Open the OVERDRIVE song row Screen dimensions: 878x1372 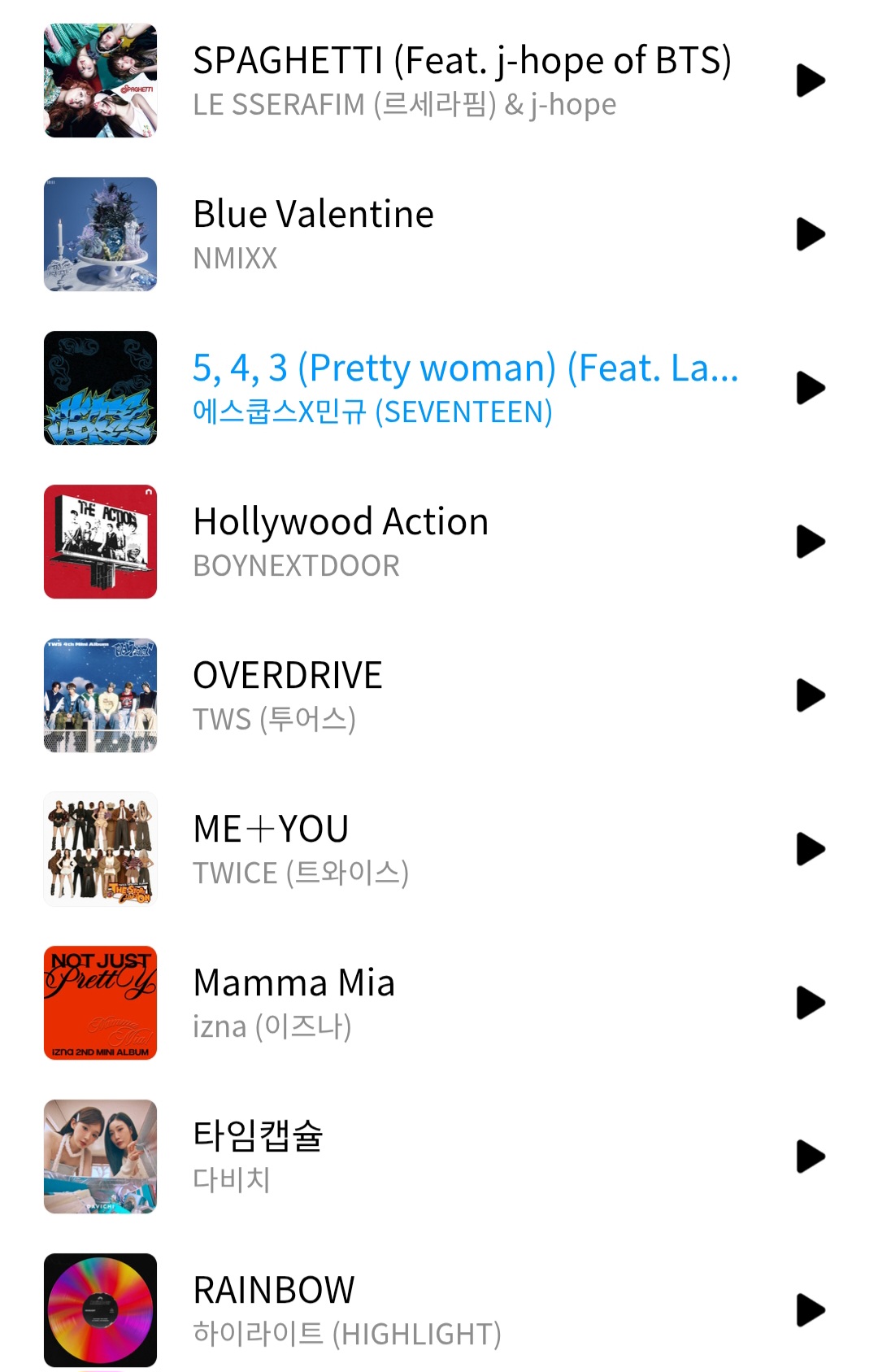[x=439, y=695]
